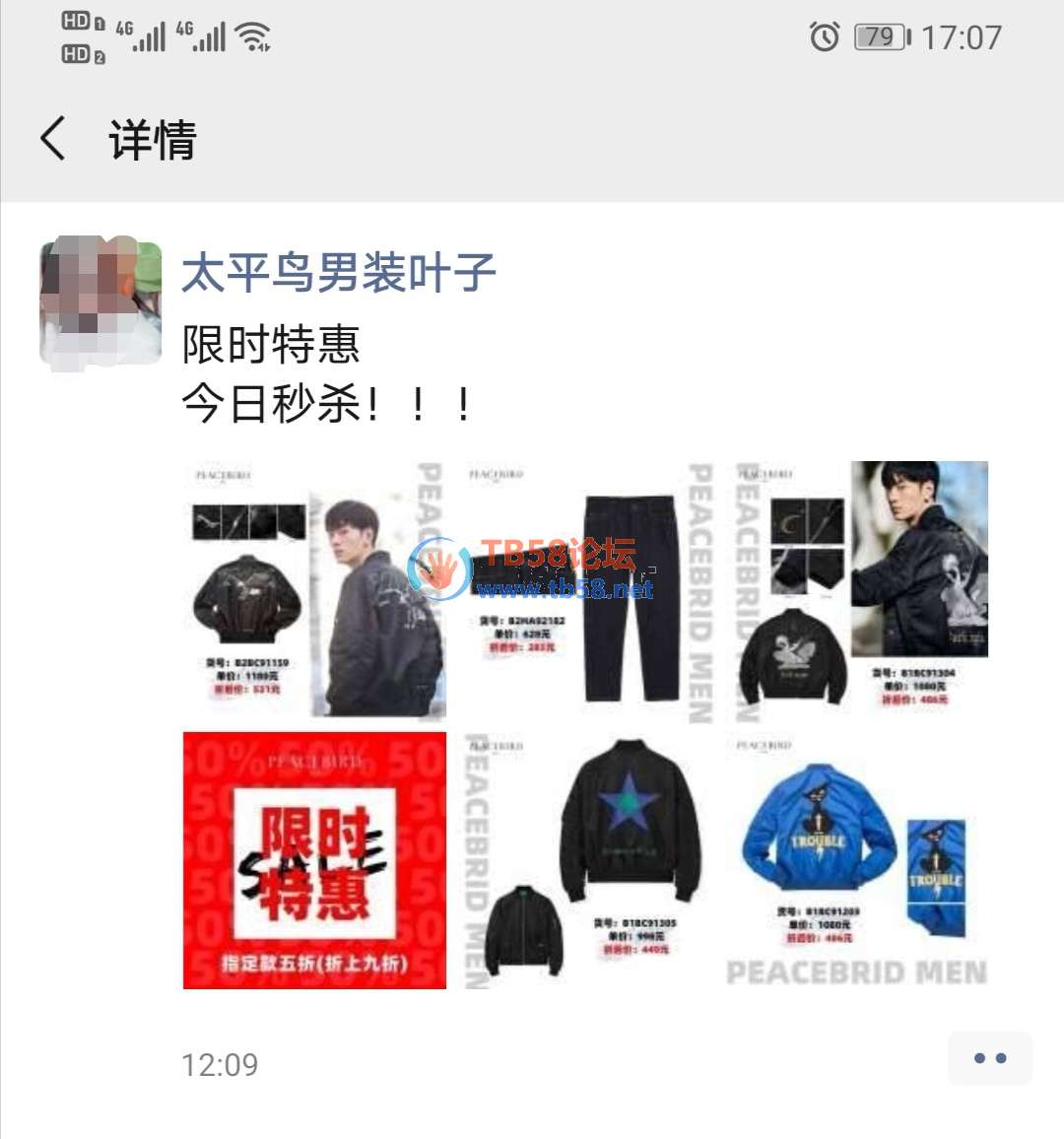Open 太平鸟男装叶子's profile avatar
This screenshot has width=1064, height=1139.
point(100,301)
